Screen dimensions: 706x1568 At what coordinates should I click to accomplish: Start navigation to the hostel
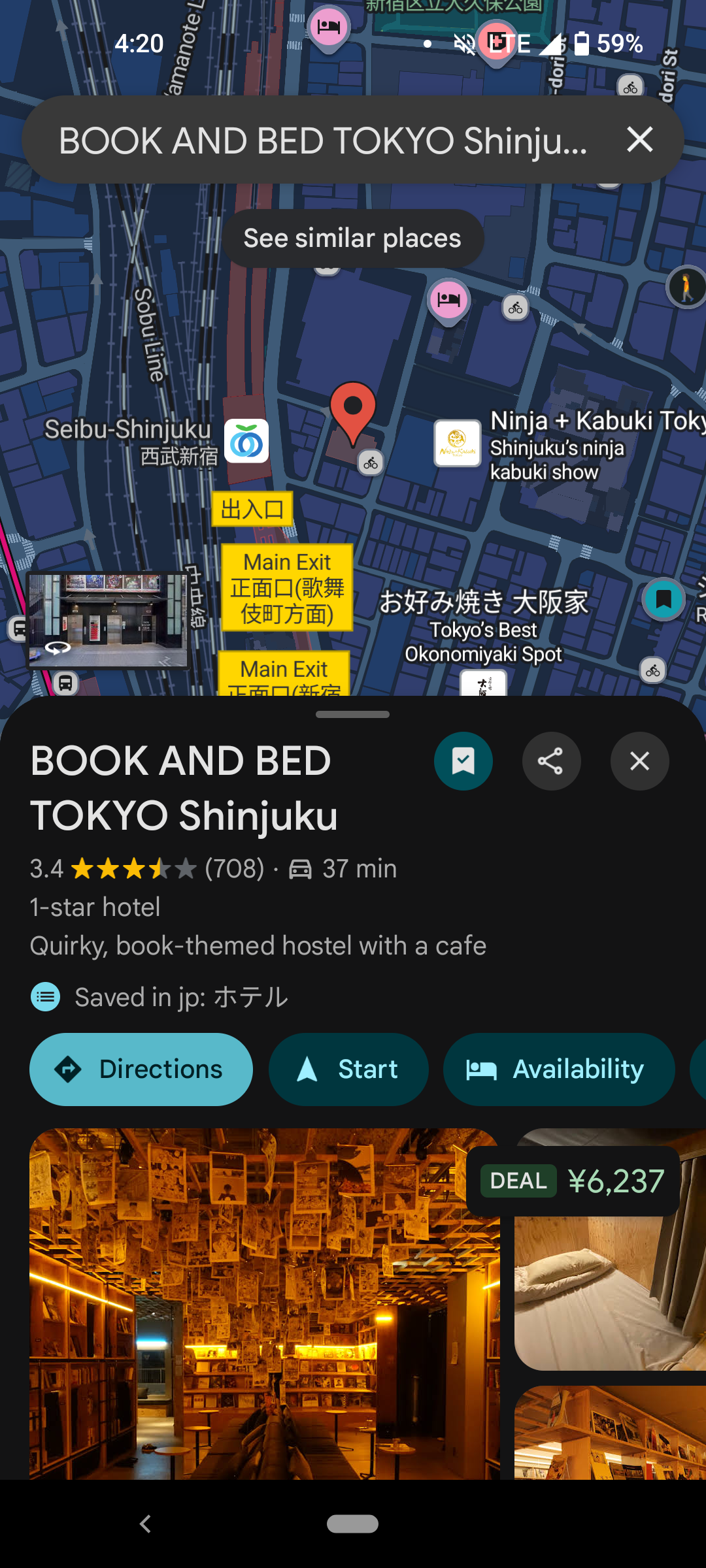[x=348, y=1070]
